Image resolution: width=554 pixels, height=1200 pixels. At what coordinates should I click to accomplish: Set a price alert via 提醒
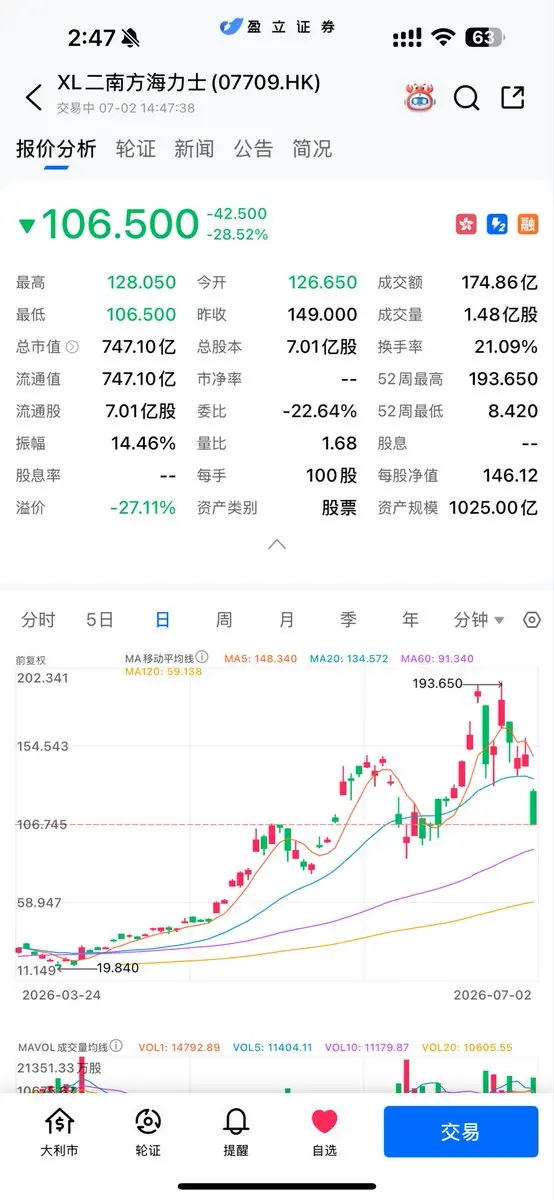click(x=236, y=1132)
